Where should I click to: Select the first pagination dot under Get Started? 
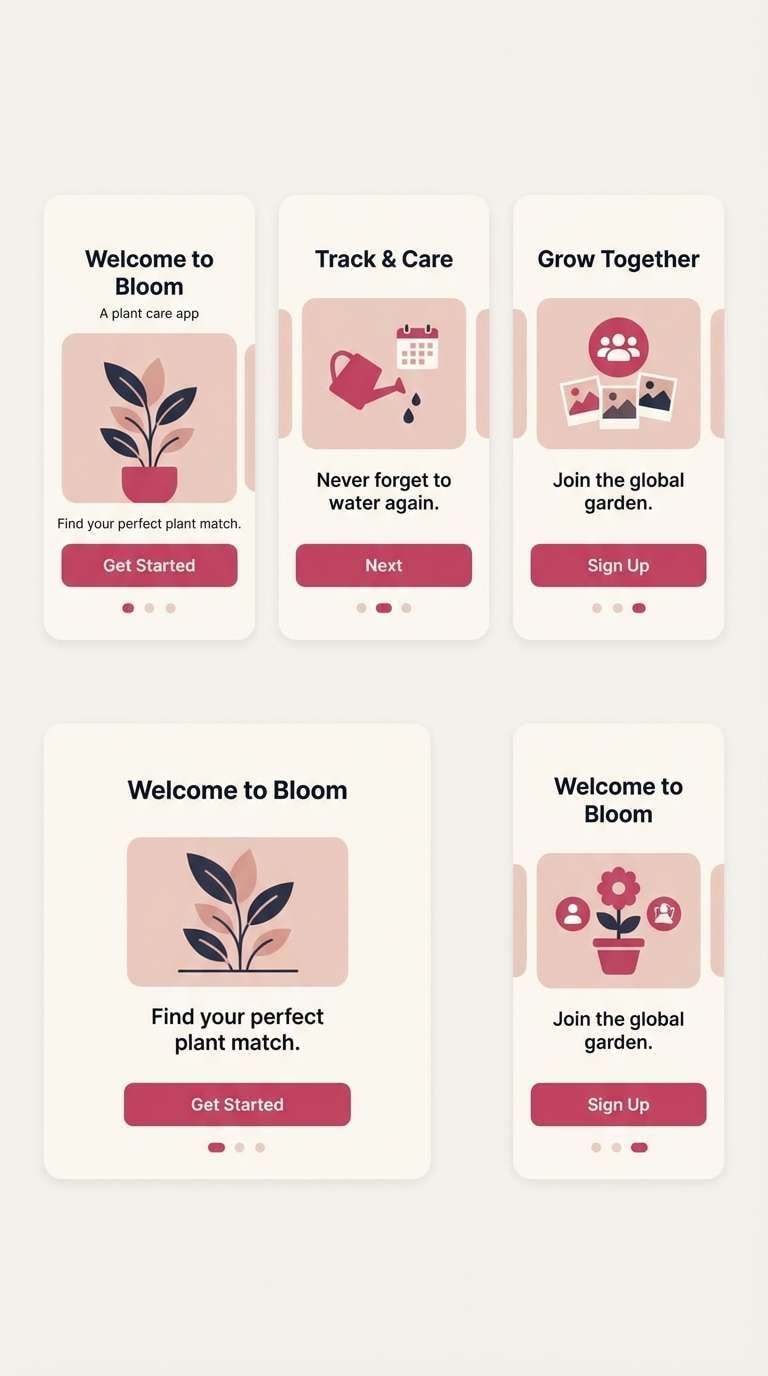127,607
